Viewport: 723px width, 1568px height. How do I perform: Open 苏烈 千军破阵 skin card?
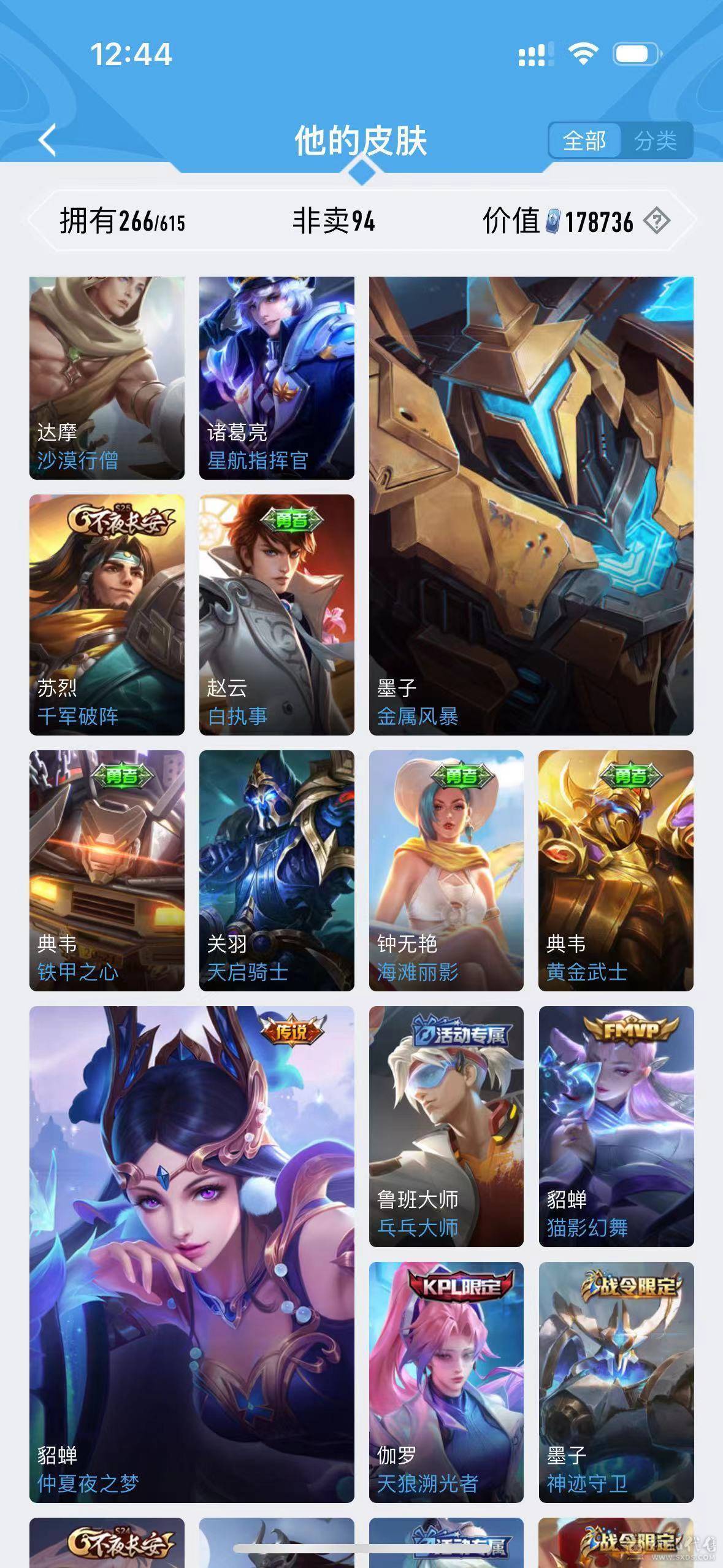pyautogui.click(x=107, y=615)
